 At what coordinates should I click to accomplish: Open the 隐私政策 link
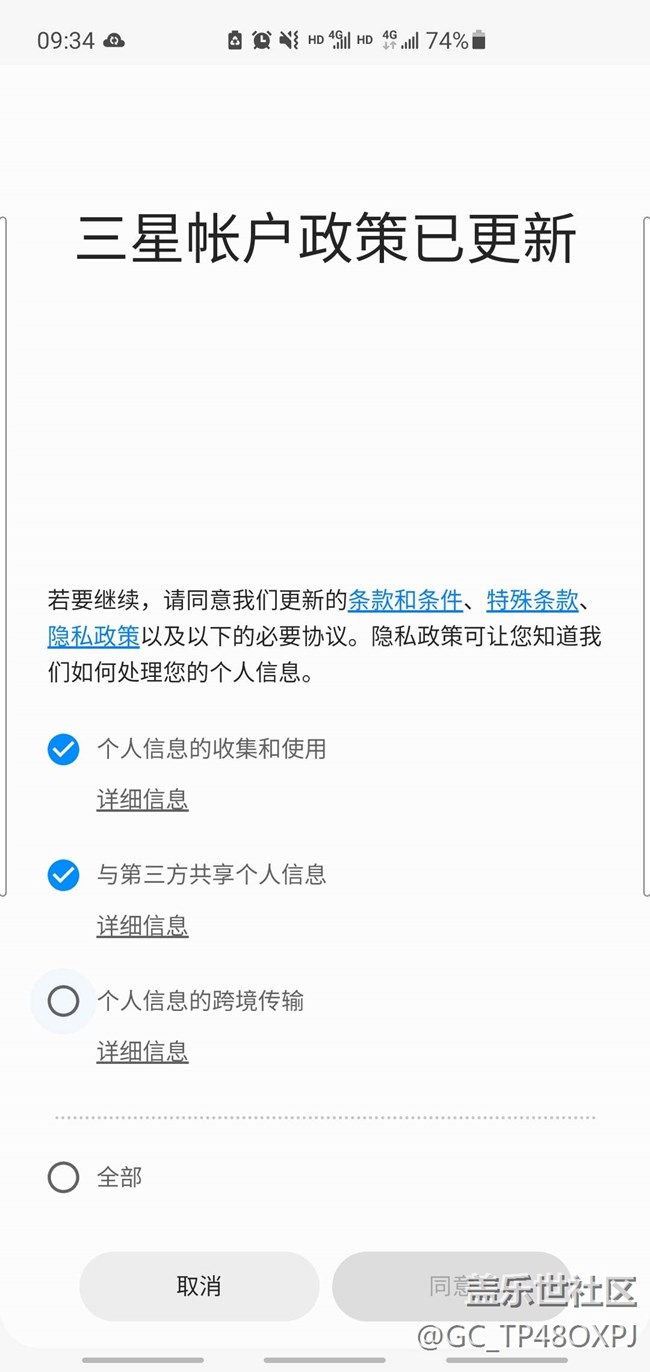click(x=93, y=636)
